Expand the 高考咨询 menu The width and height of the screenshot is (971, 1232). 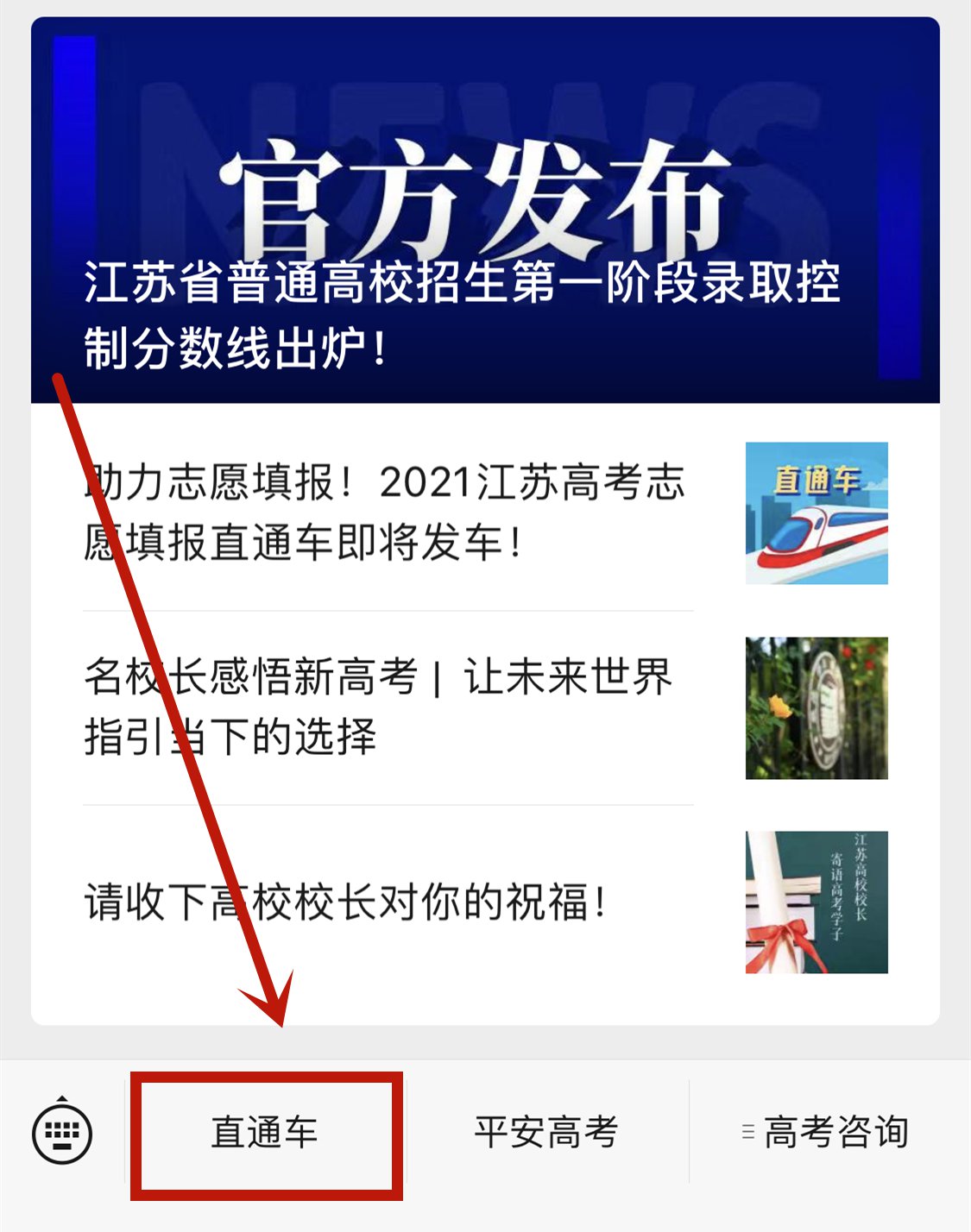[827, 1133]
